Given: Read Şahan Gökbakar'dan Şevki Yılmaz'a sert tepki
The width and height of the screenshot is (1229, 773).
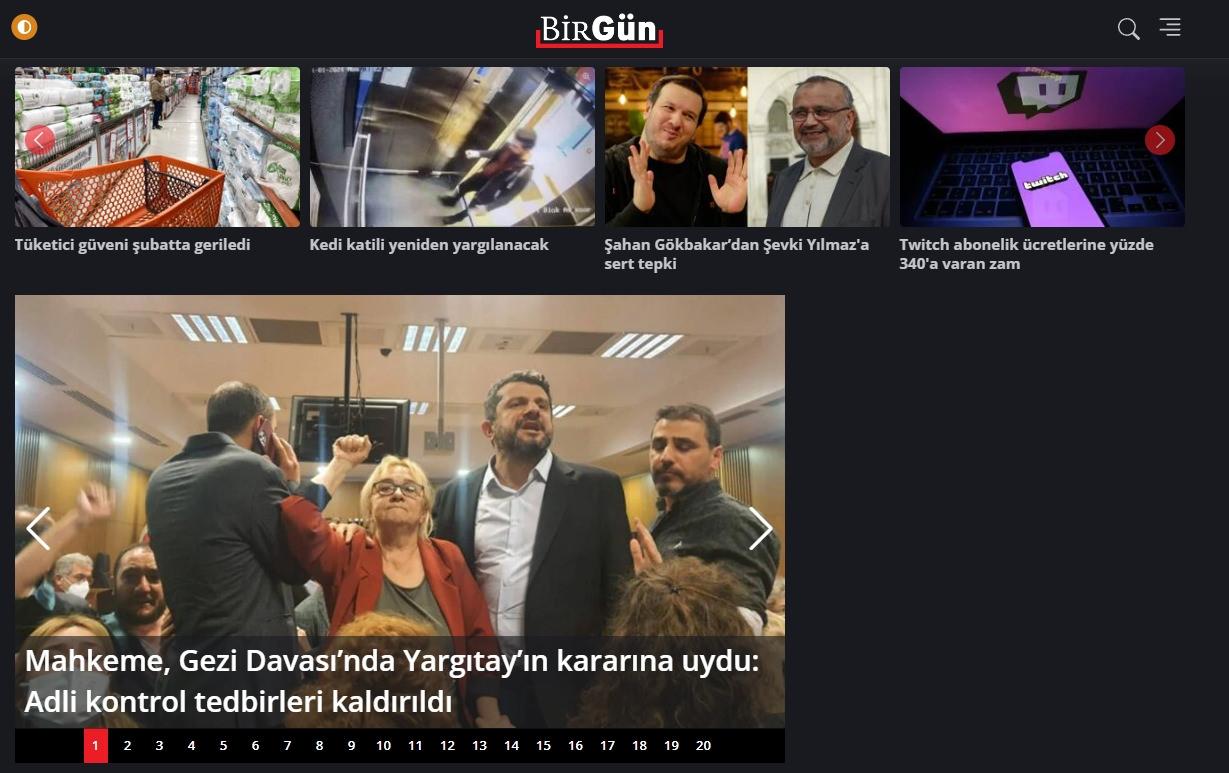Looking at the screenshot, I should click(x=736, y=254).
